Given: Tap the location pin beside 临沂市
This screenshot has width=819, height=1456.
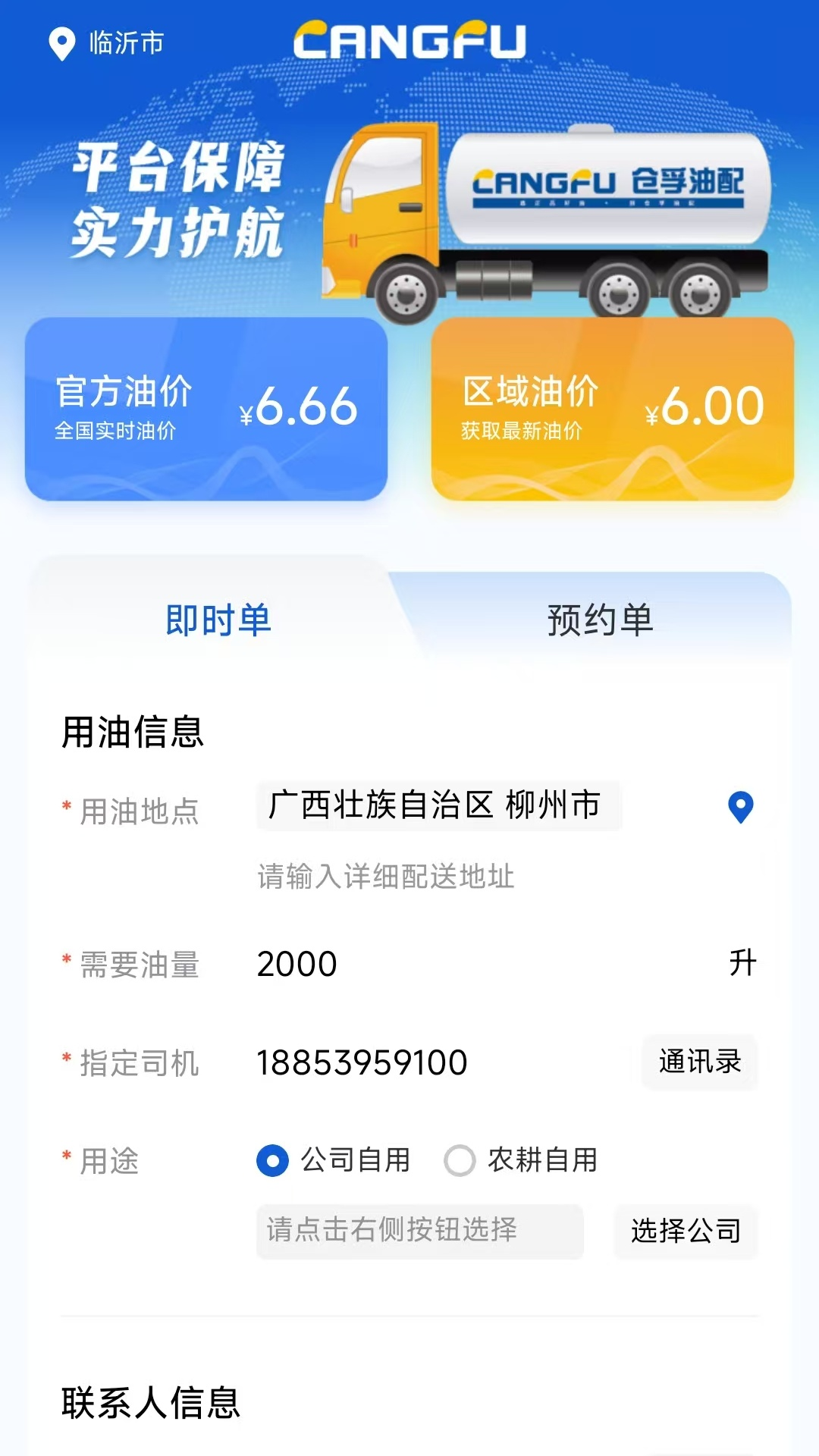Looking at the screenshot, I should point(61,43).
